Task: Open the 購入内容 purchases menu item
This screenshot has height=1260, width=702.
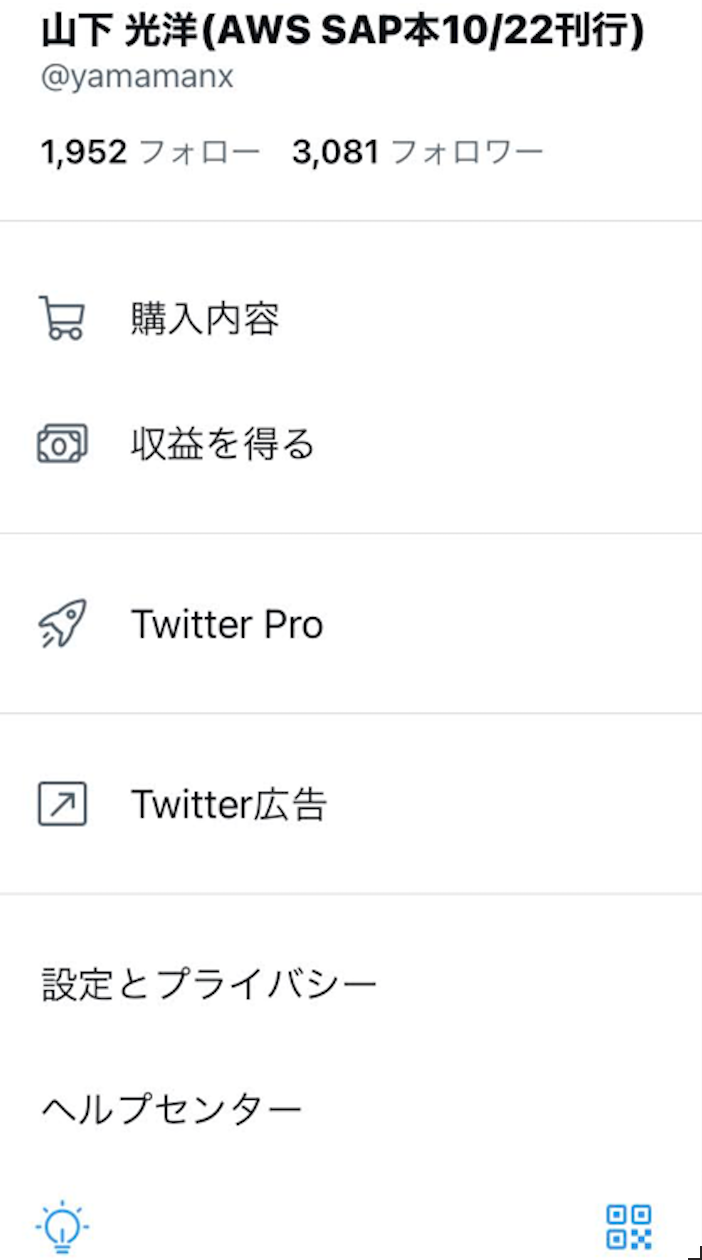Action: pos(351,319)
